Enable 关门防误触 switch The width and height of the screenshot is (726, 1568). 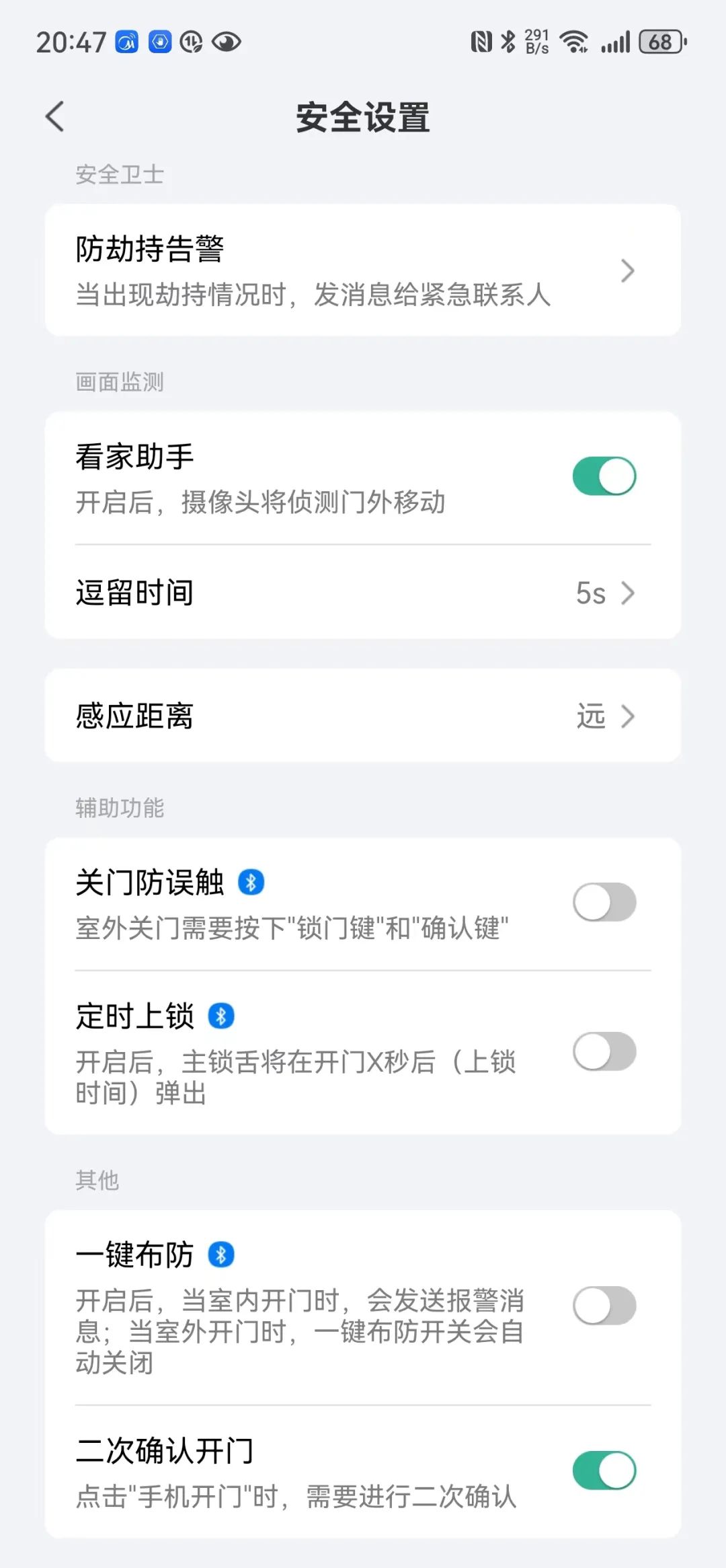604,902
